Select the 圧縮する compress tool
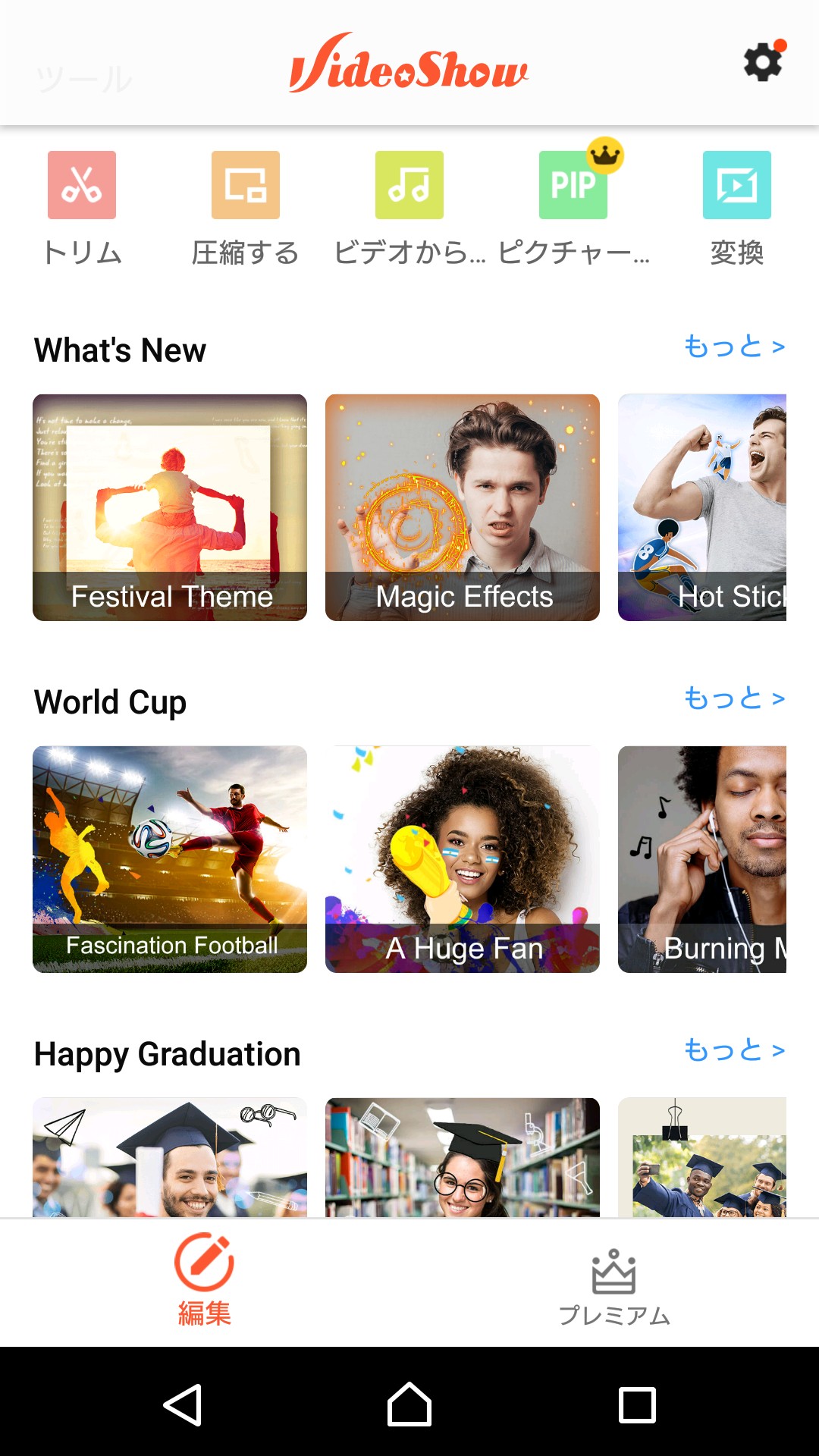Viewport: 819px width, 1456px height. [x=246, y=186]
